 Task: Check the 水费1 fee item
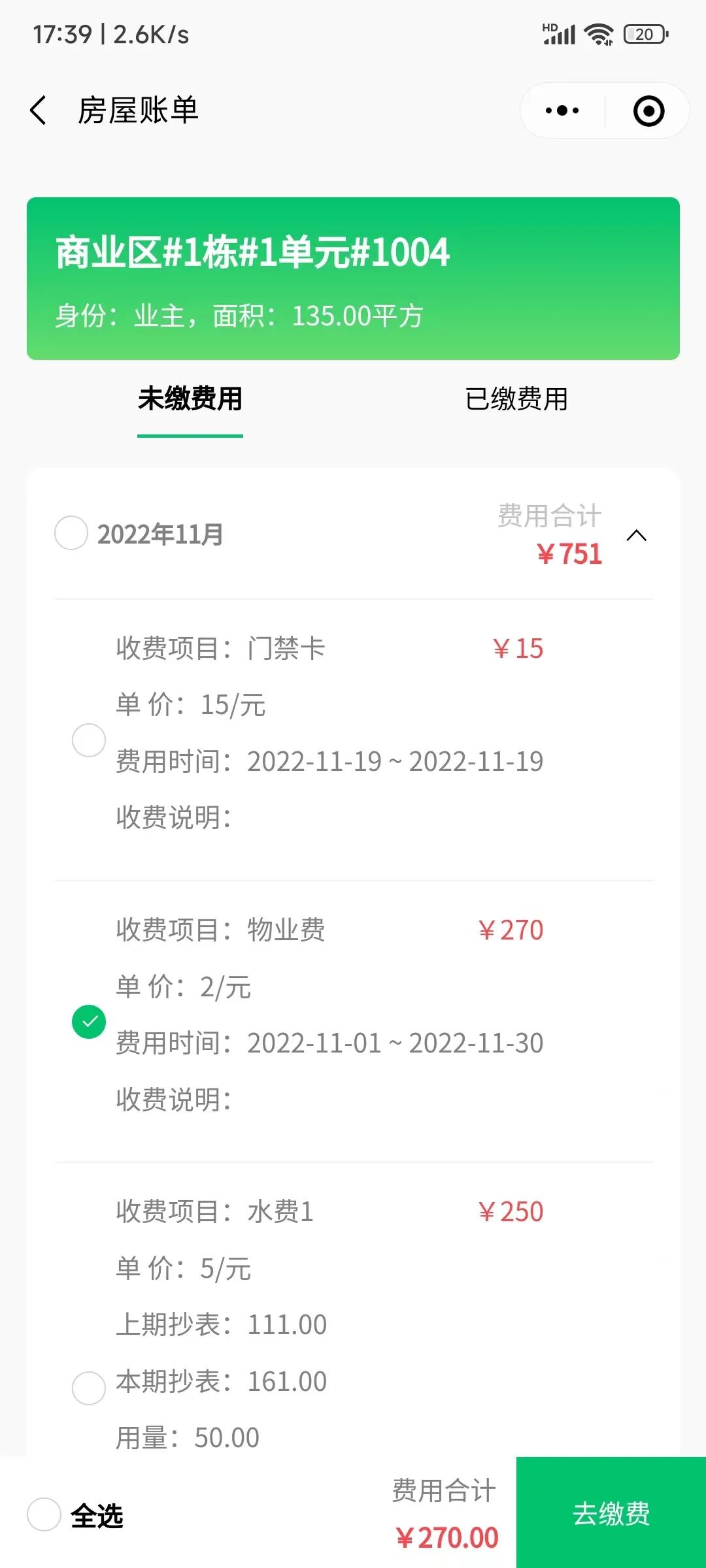pos(89,1388)
